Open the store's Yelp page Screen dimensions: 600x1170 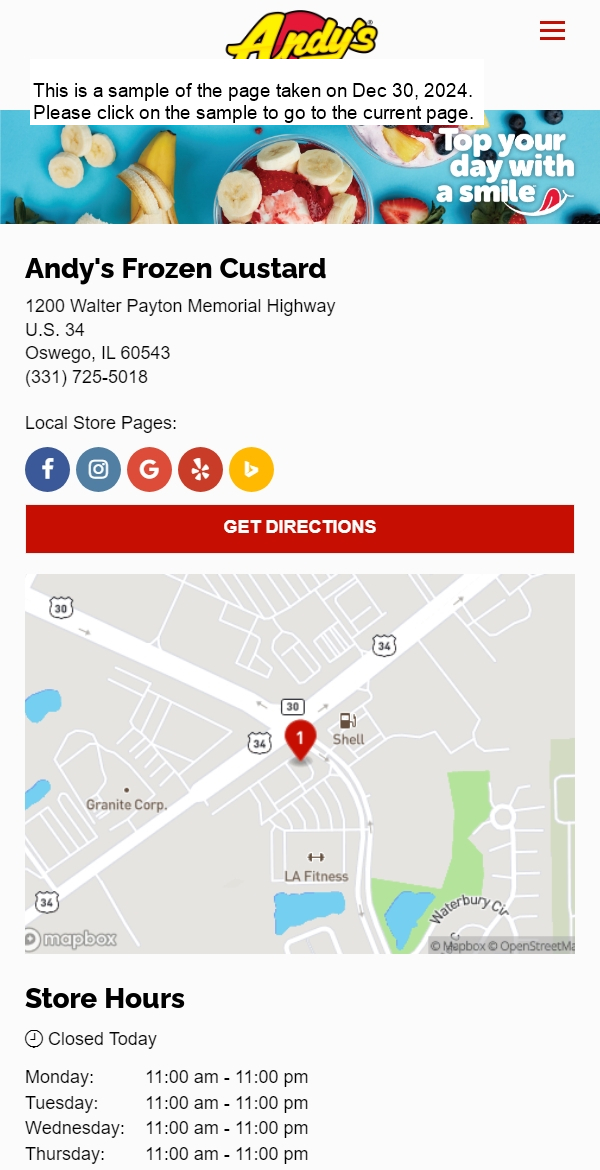pyautogui.click(x=200, y=469)
